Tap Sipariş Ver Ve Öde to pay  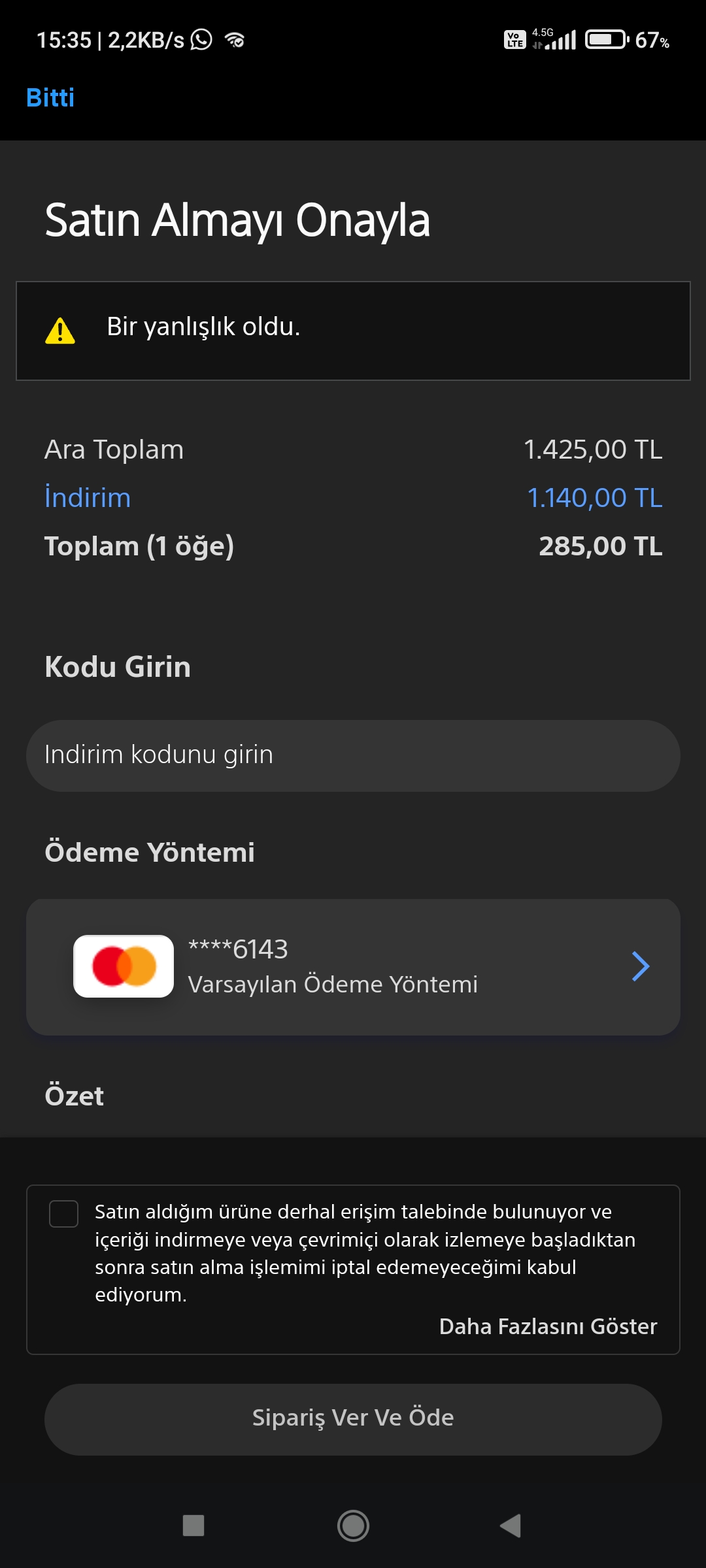(353, 1418)
